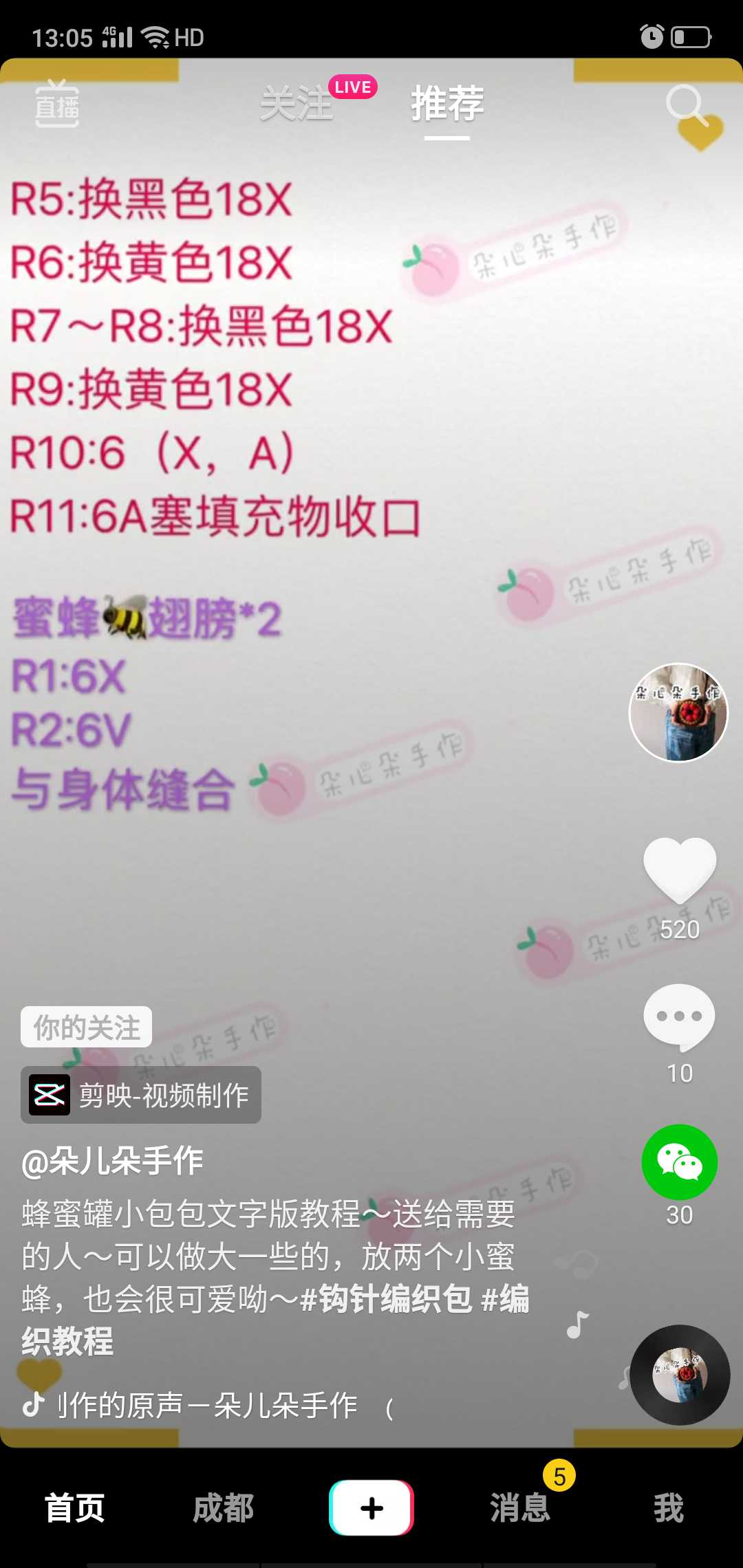This screenshot has height=1568, width=743.
Task: Open the 消息 tab
Action: [x=520, y=1508]
